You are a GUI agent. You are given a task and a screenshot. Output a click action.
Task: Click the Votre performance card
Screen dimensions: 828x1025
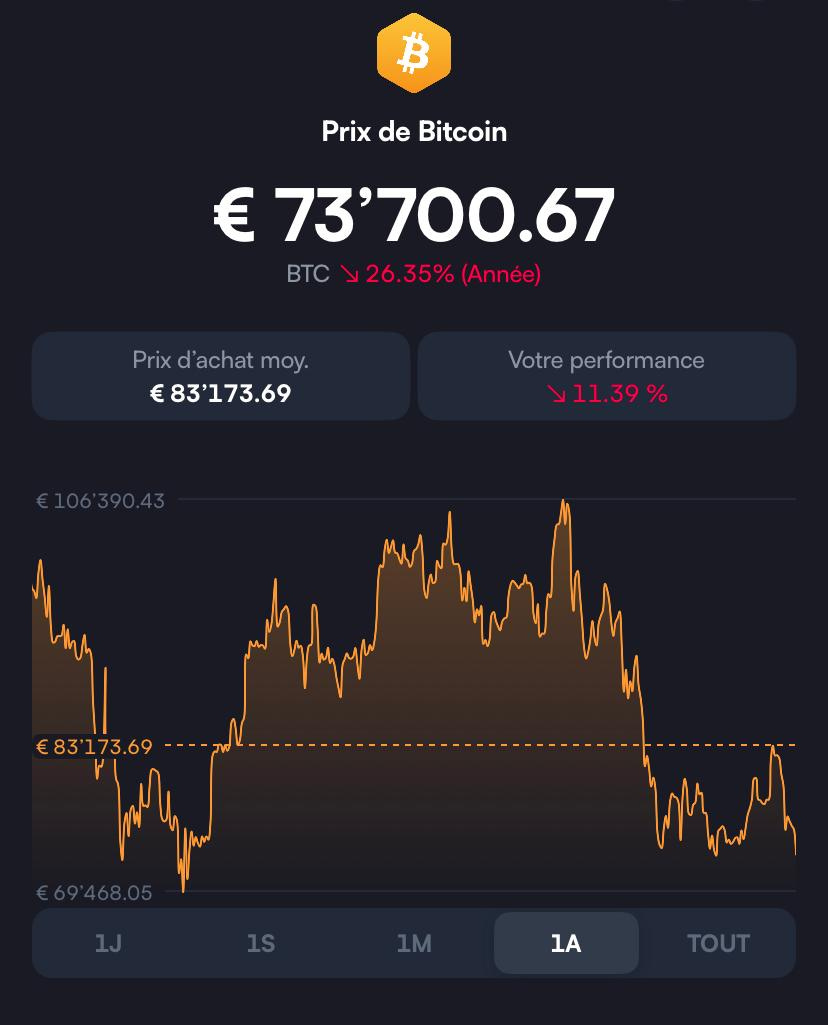click(x=607, y=376)
